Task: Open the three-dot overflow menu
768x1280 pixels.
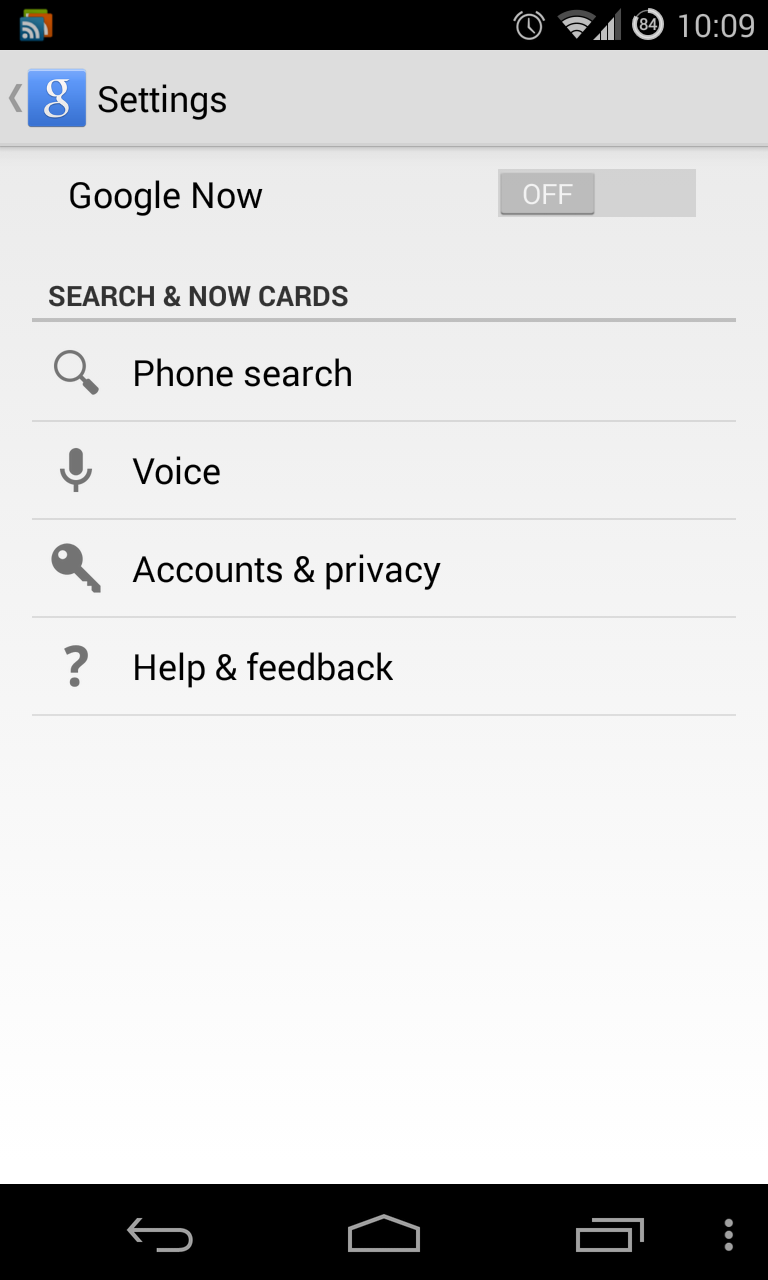Action: (729, 1235)
